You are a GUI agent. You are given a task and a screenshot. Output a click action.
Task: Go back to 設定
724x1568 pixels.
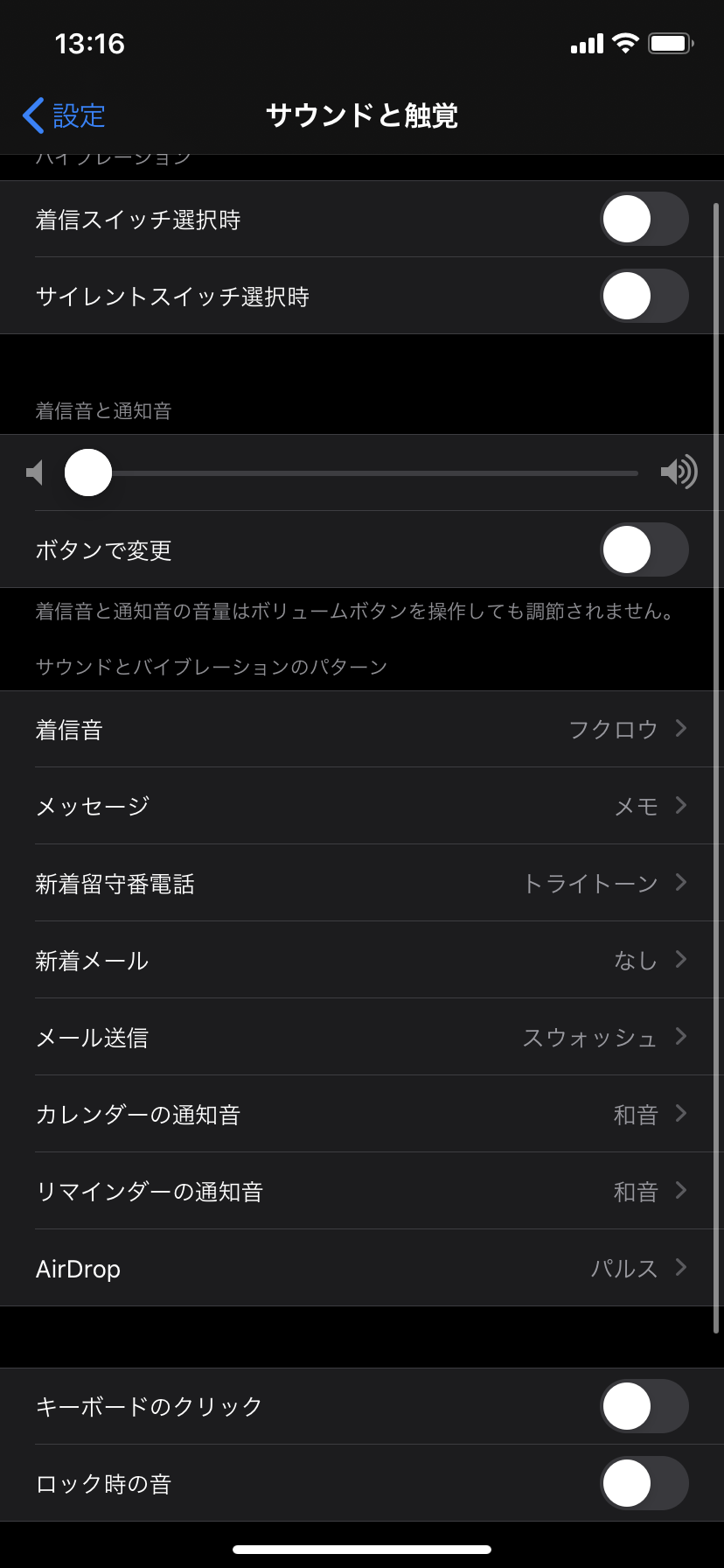click(x=64, y=115)
